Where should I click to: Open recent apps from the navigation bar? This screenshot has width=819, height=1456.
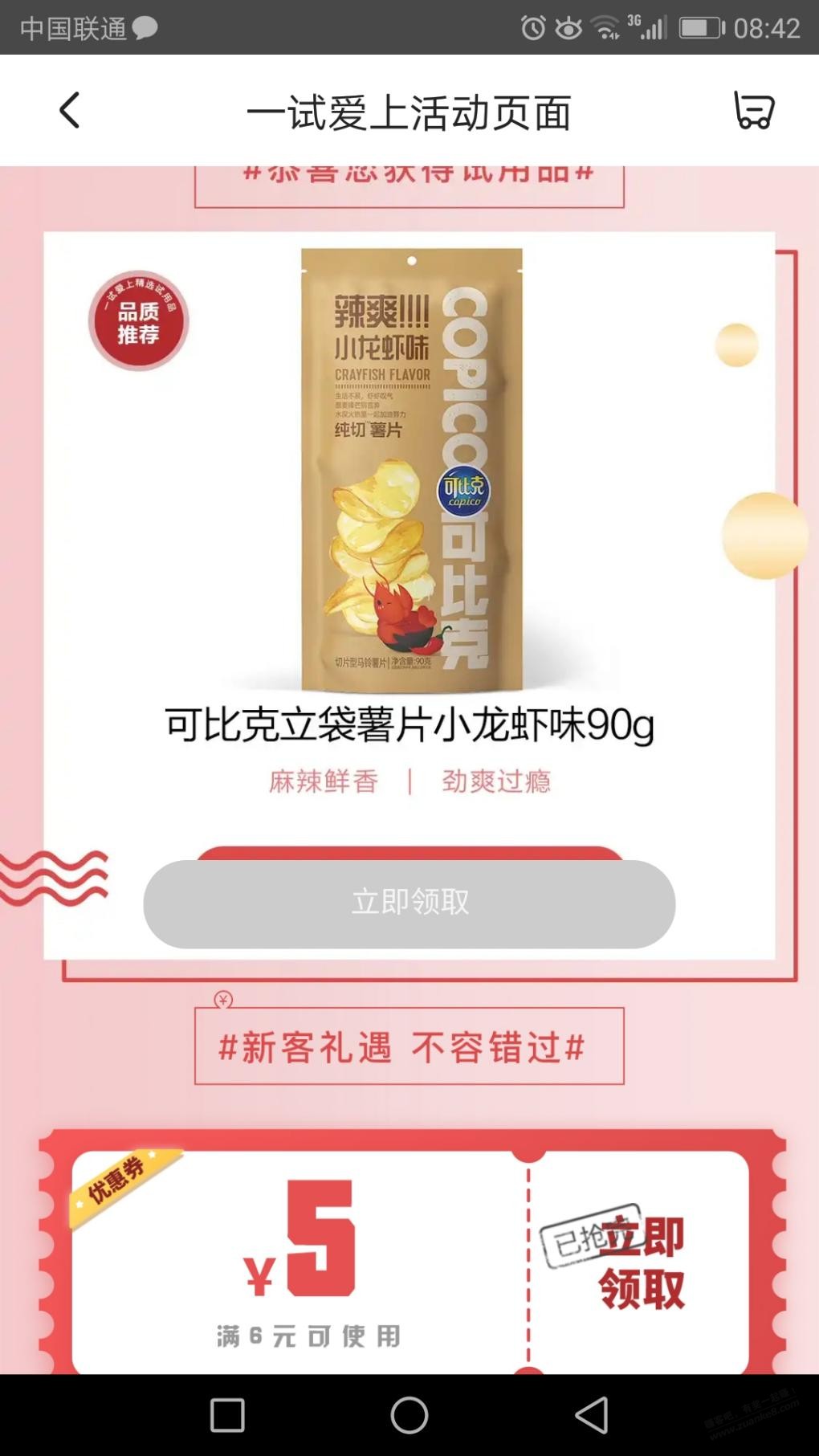click(x=227, y=1415)
